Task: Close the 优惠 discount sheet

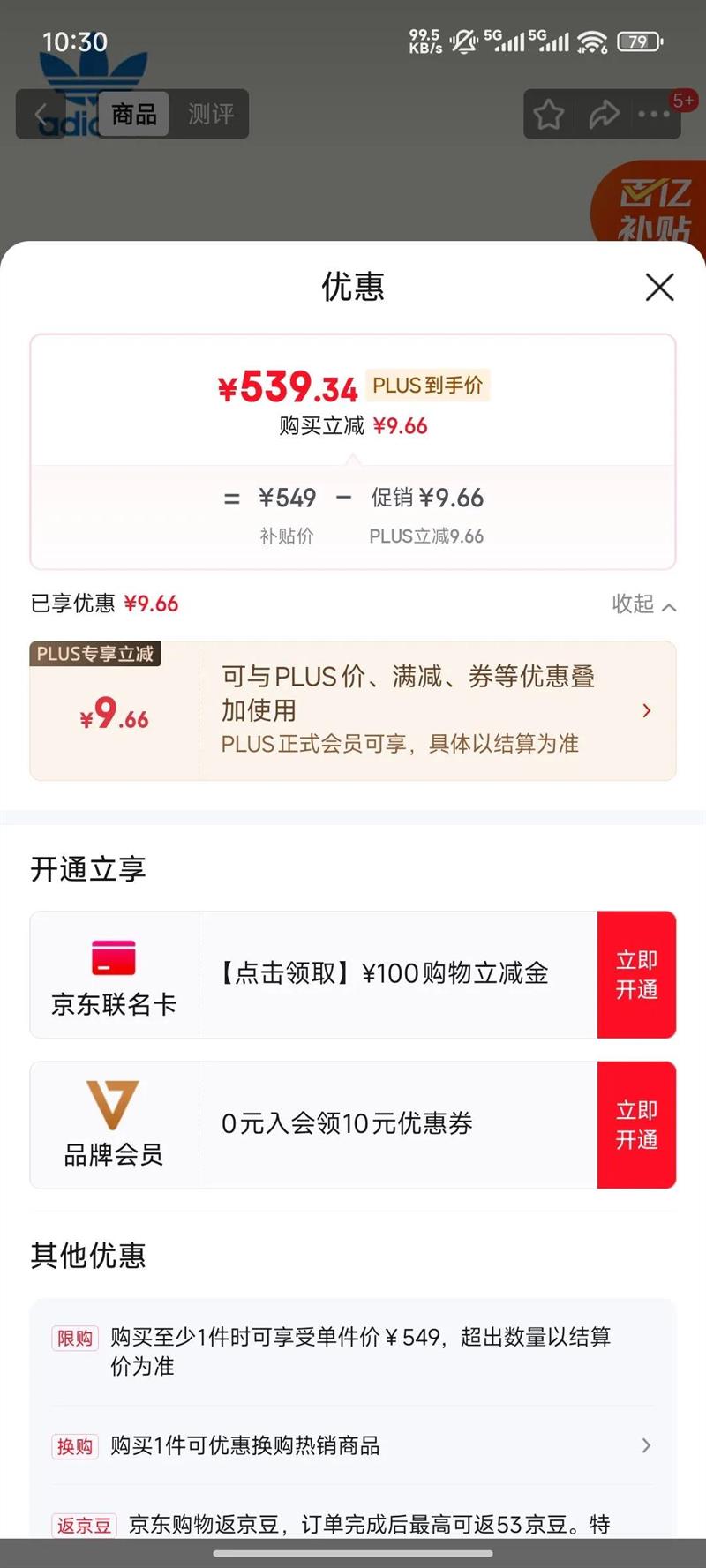Action: pyautogui.click(x=659, y=287)
